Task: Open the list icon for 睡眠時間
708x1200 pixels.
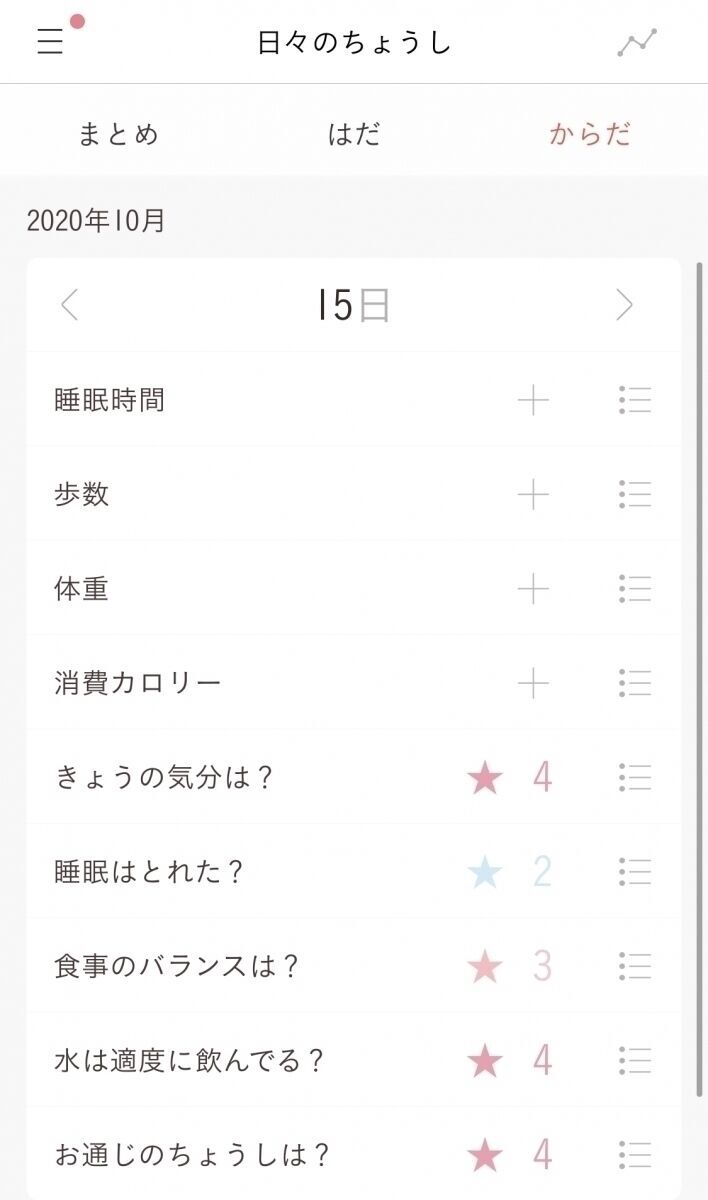Action: 635,401
